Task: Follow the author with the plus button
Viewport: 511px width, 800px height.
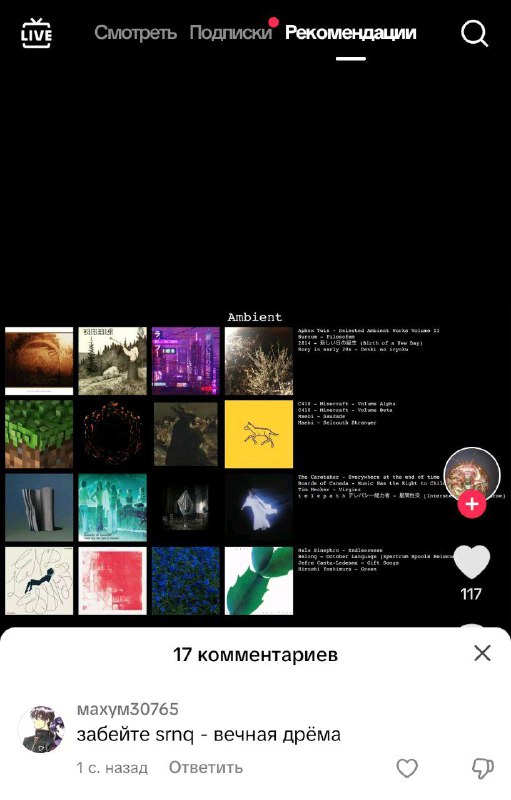Action: (472, 504)
